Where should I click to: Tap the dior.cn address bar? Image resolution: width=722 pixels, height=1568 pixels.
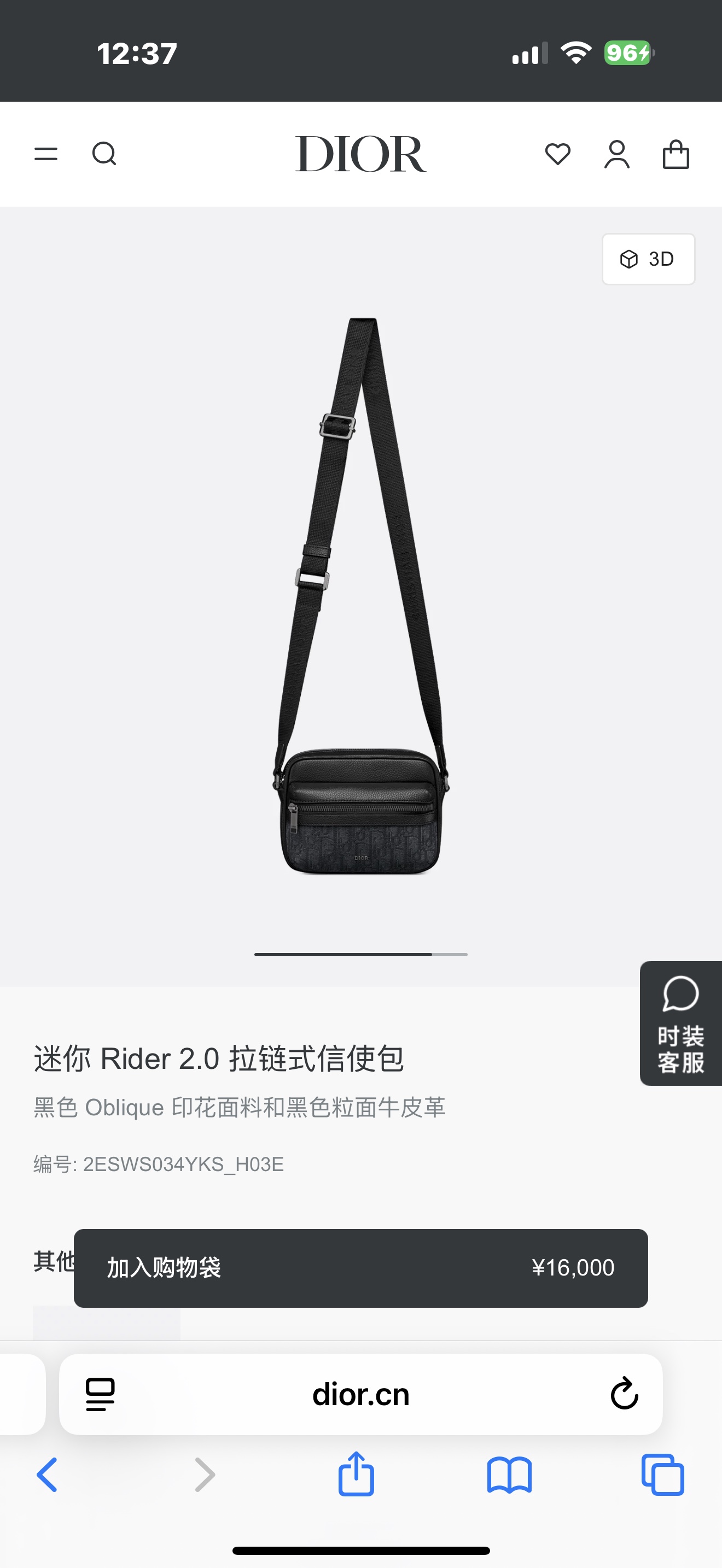360,1395
